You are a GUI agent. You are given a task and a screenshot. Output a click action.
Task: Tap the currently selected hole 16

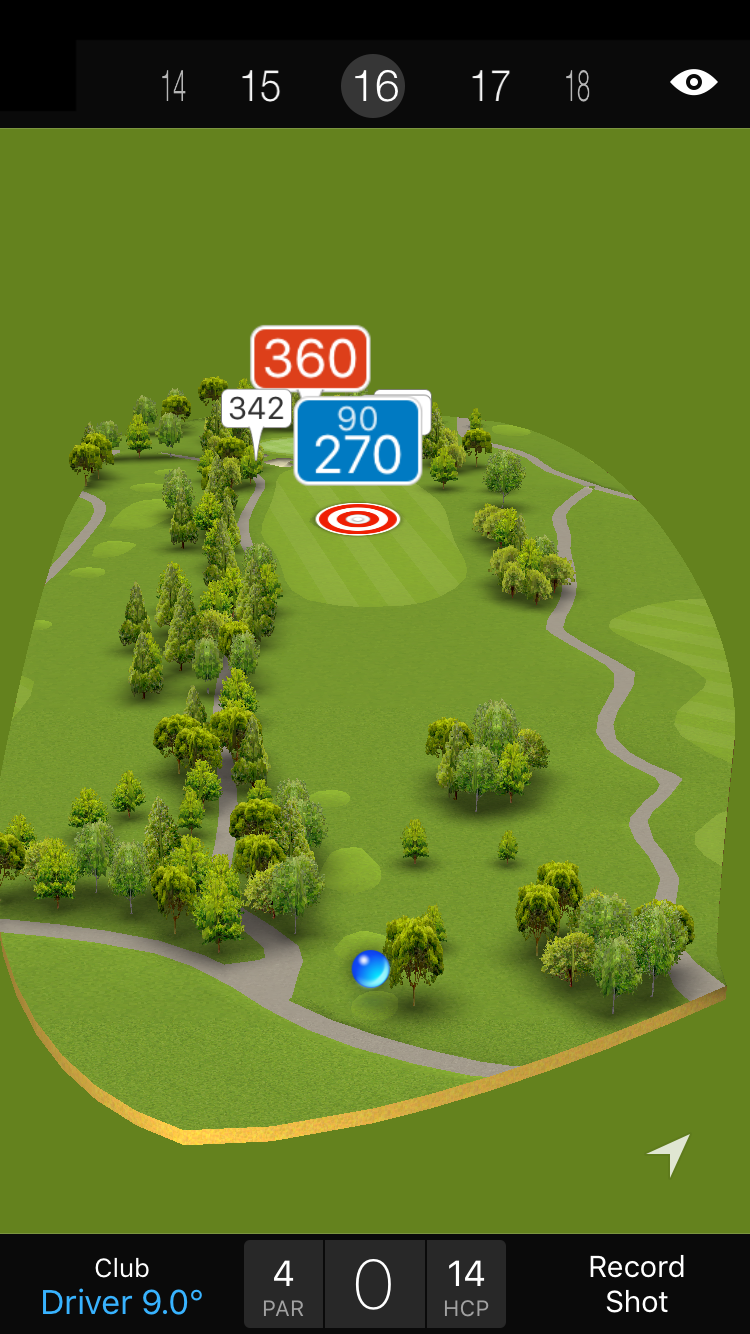tap(376, 87)
